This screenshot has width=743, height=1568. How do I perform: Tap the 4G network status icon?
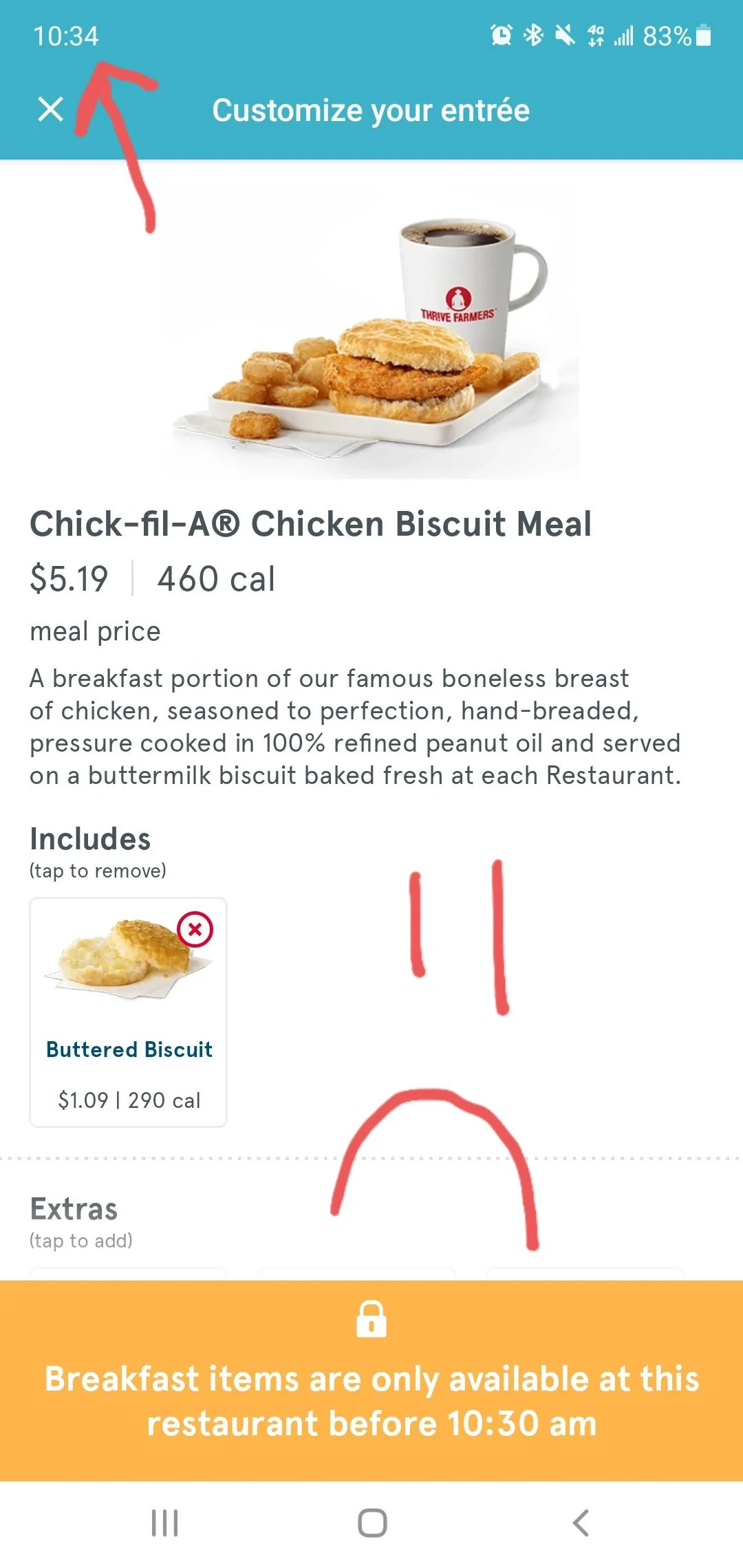click(x=596, y=36)
